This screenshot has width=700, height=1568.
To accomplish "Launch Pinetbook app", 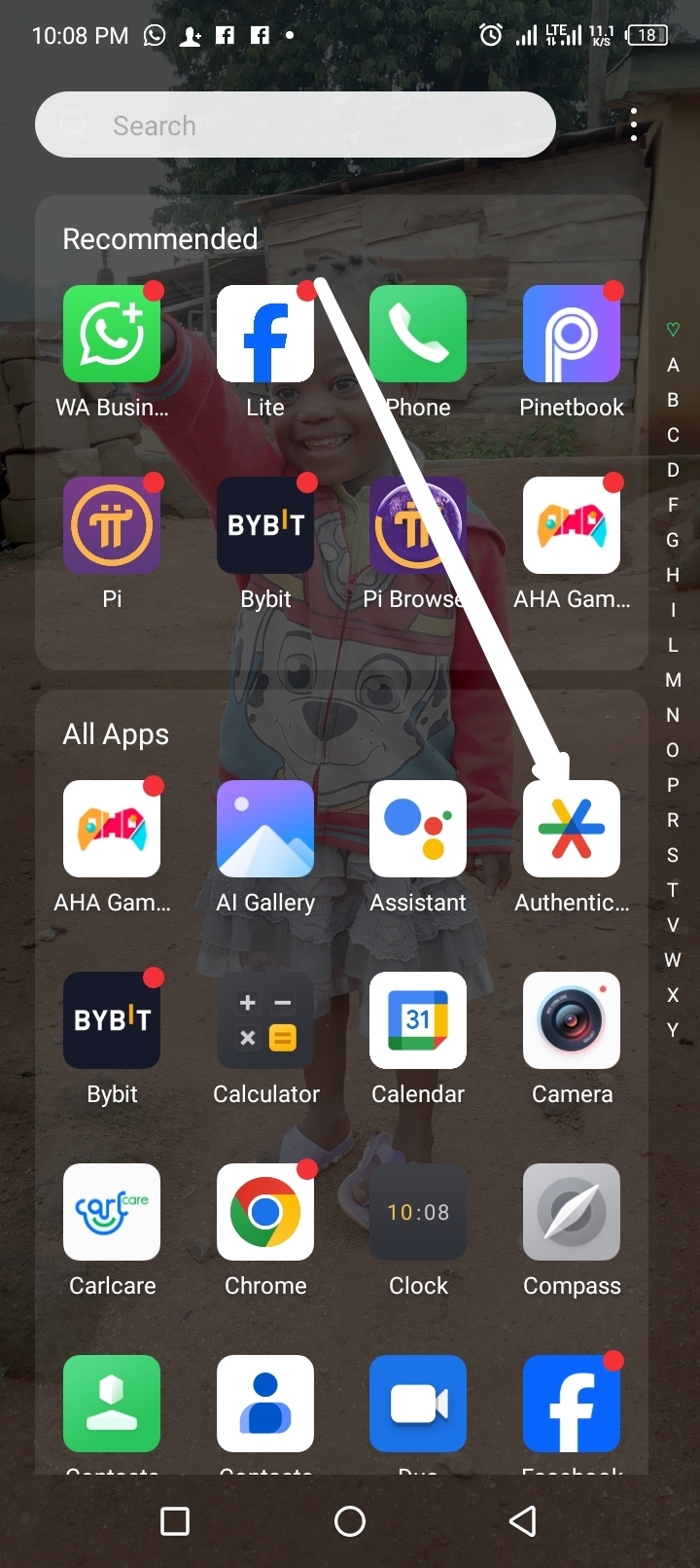I will pos(572,334).
